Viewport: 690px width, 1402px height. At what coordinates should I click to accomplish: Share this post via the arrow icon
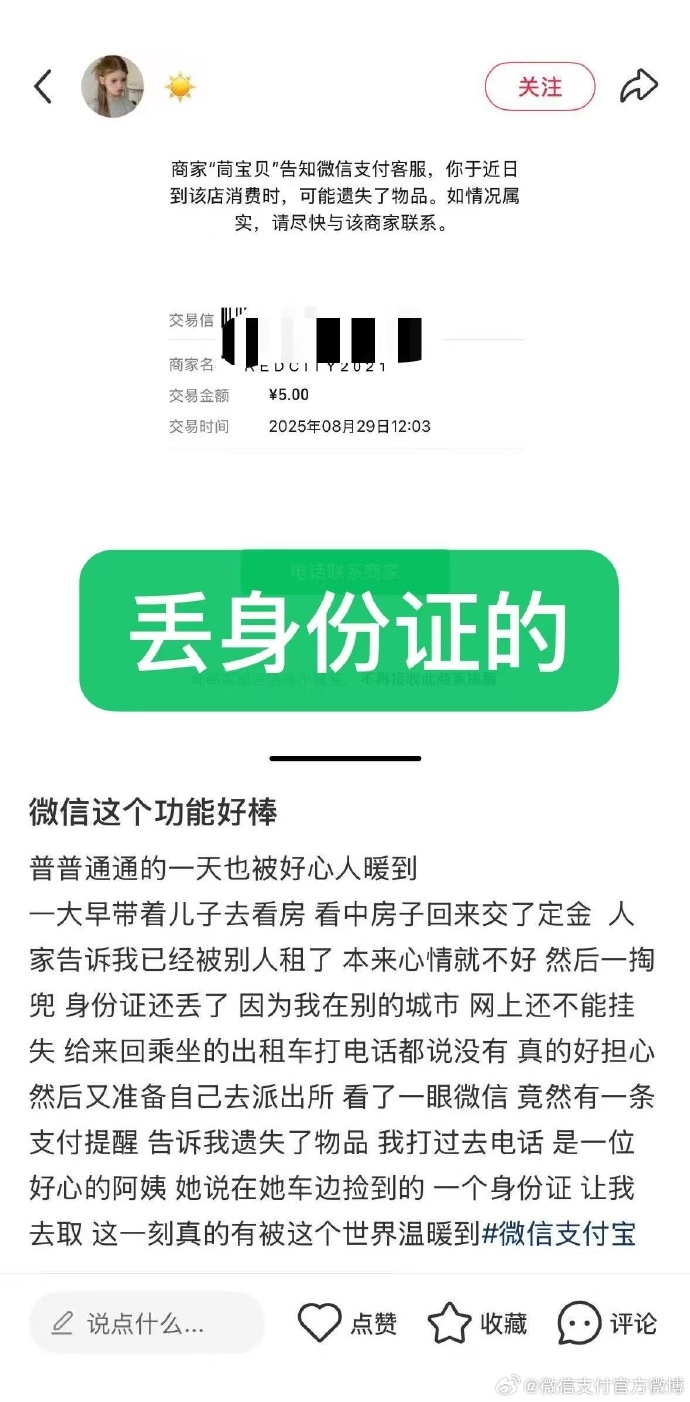(638, 87)
